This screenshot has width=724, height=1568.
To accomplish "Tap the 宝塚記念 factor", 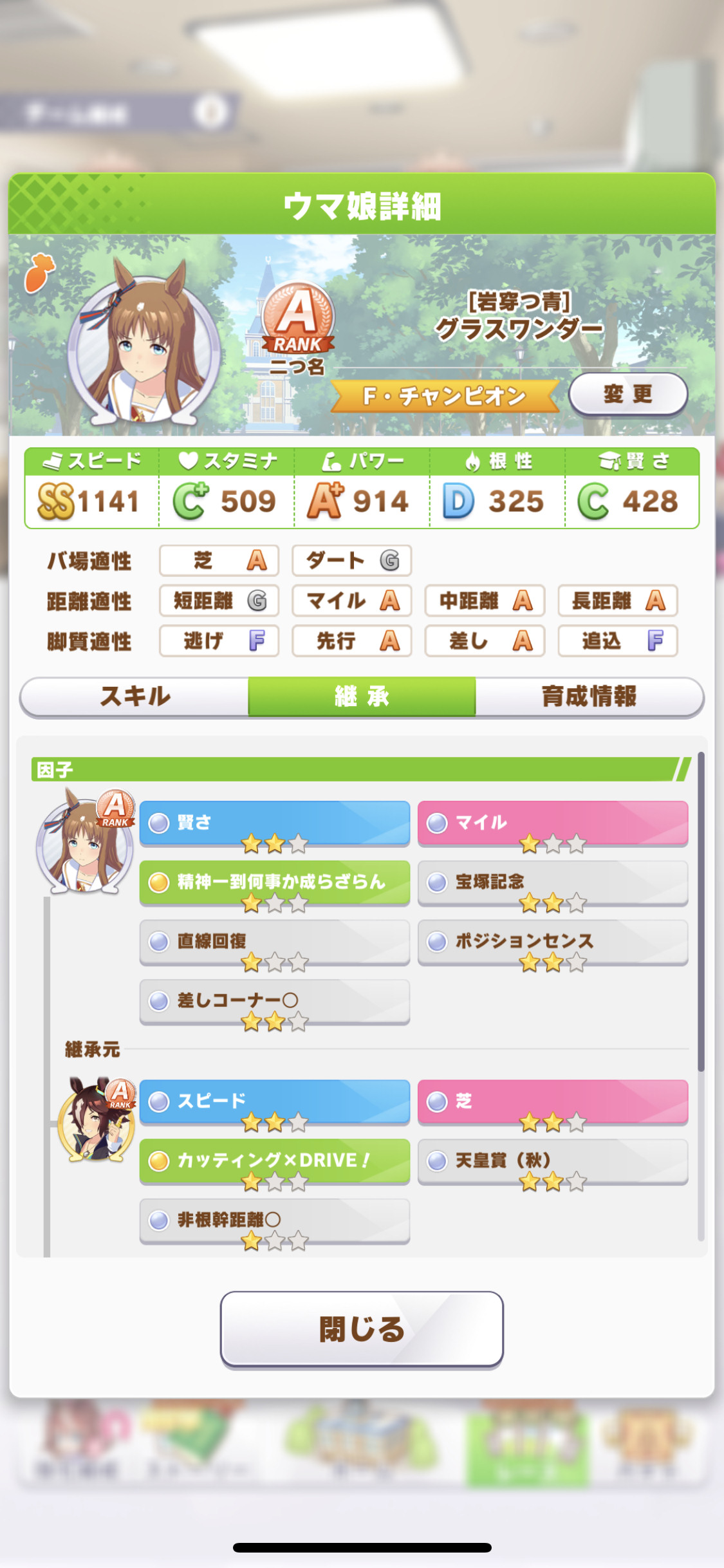I will tap(553, 882).
